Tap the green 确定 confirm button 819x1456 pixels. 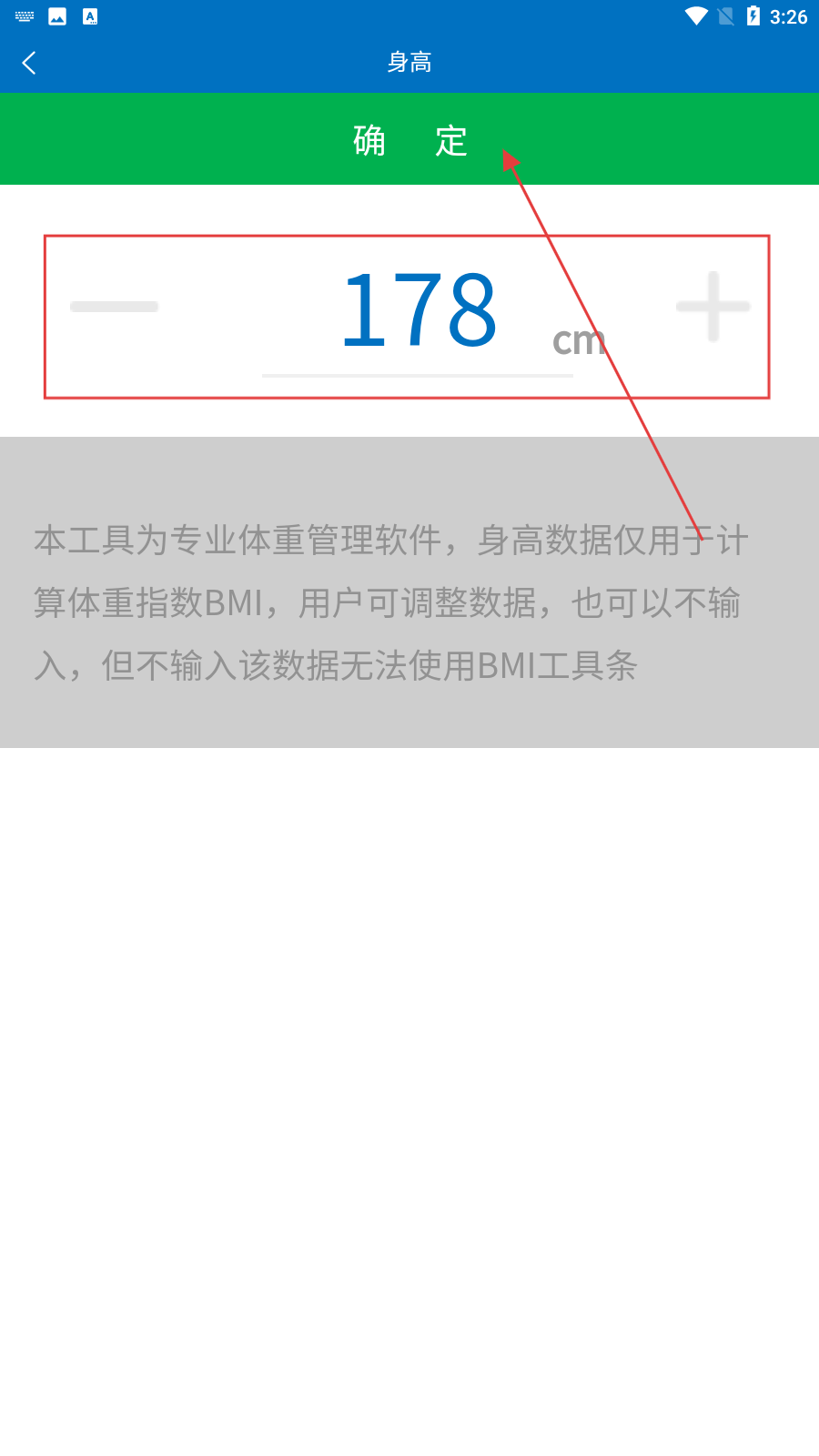tap(409, 139)
